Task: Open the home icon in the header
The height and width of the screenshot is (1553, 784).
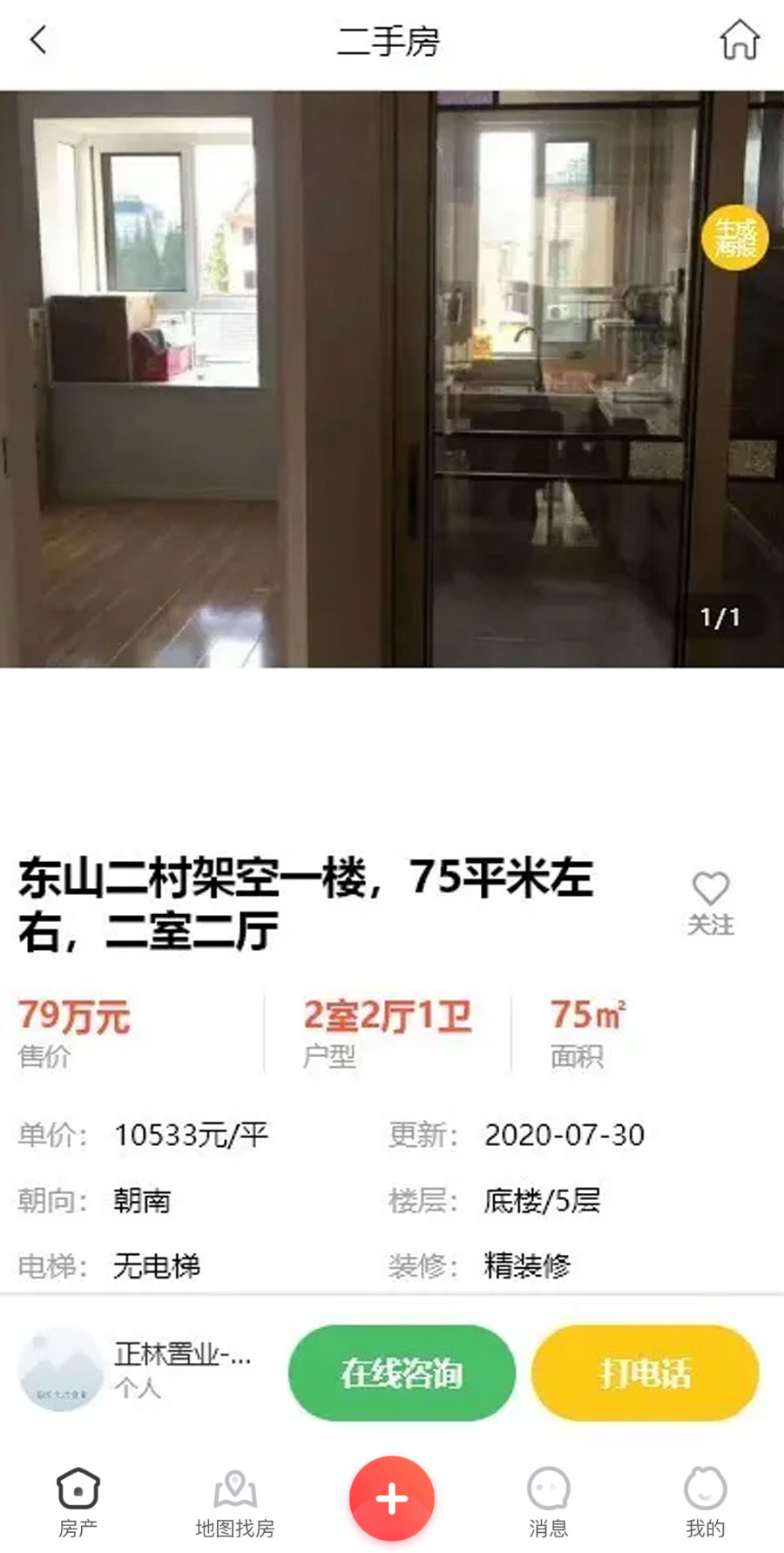Action: coord(739,40)
